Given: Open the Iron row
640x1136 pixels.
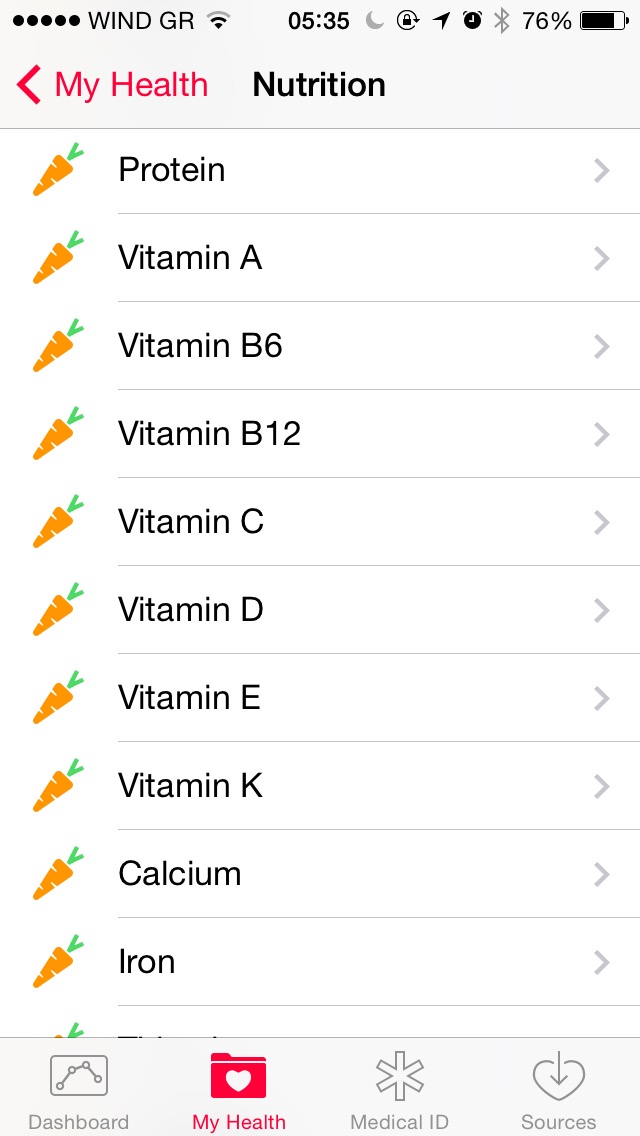Looking at the screenshot, I should pos(320,962).
